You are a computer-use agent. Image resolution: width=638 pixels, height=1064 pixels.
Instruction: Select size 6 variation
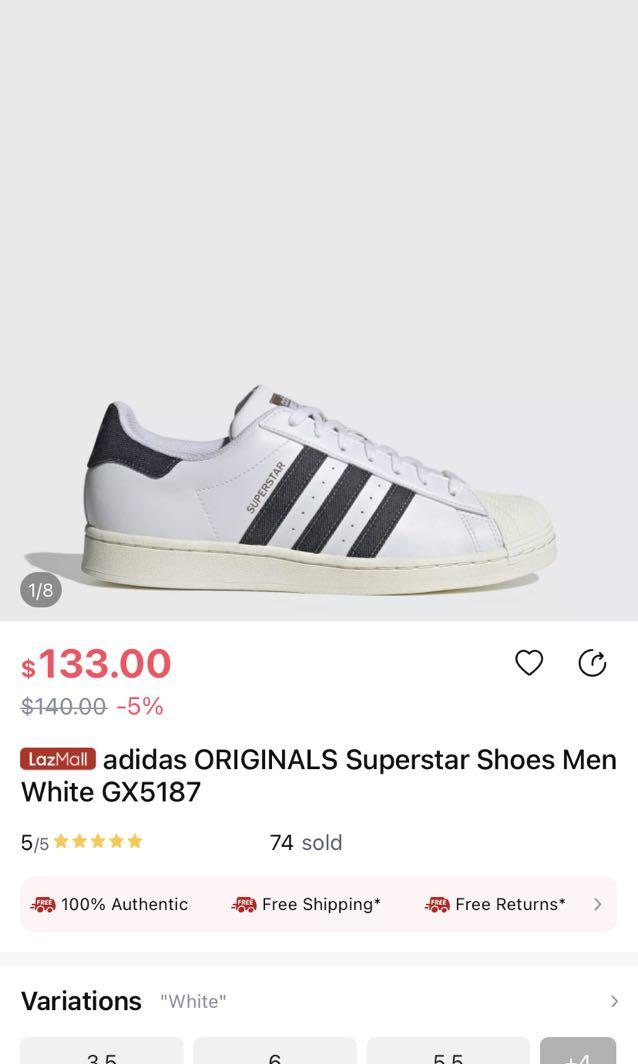[275, 1052]
